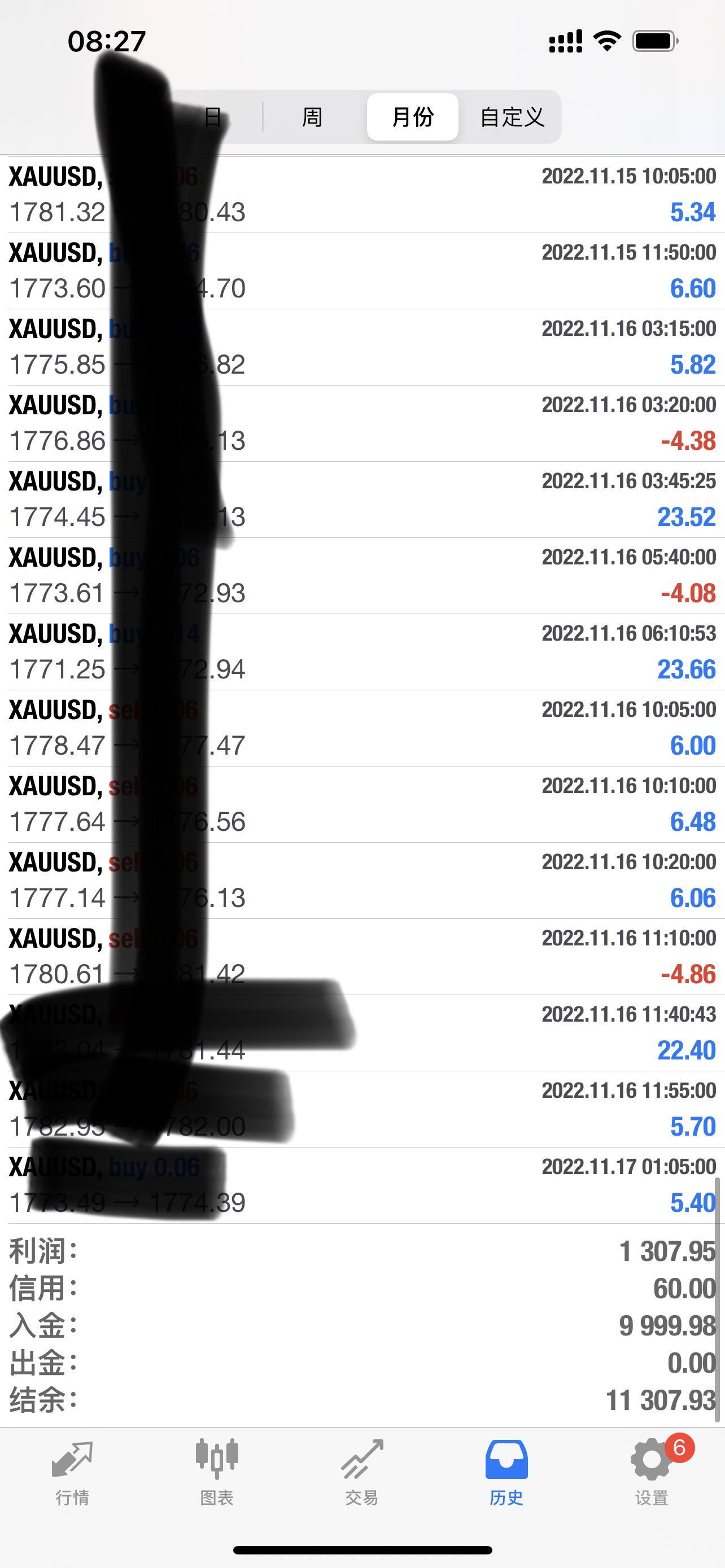Screen dimensions: 725x1568
Task: Open the 行情 quotes tab
Action: coord(72,1473)
